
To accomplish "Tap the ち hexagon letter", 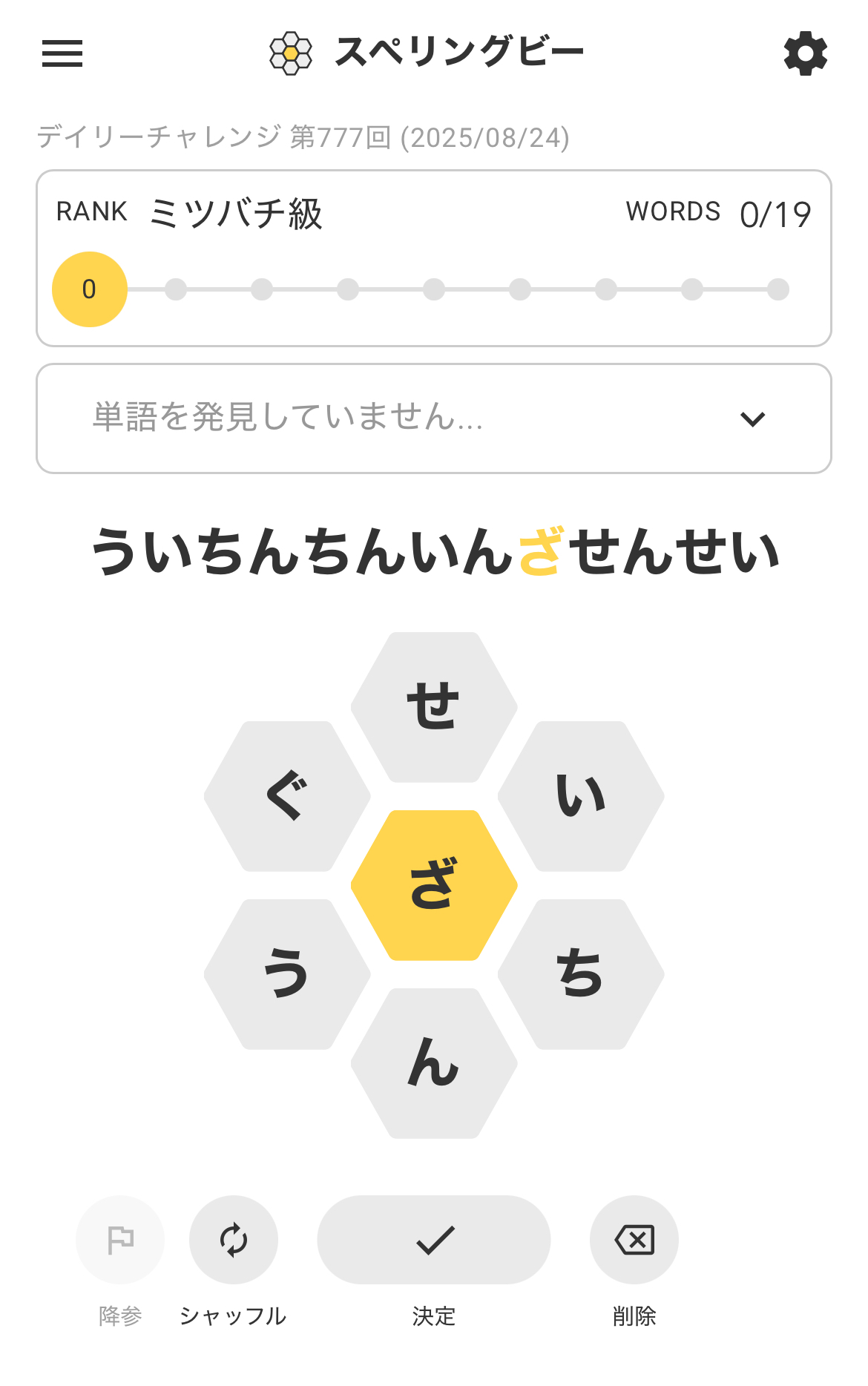I will point(581,974).
